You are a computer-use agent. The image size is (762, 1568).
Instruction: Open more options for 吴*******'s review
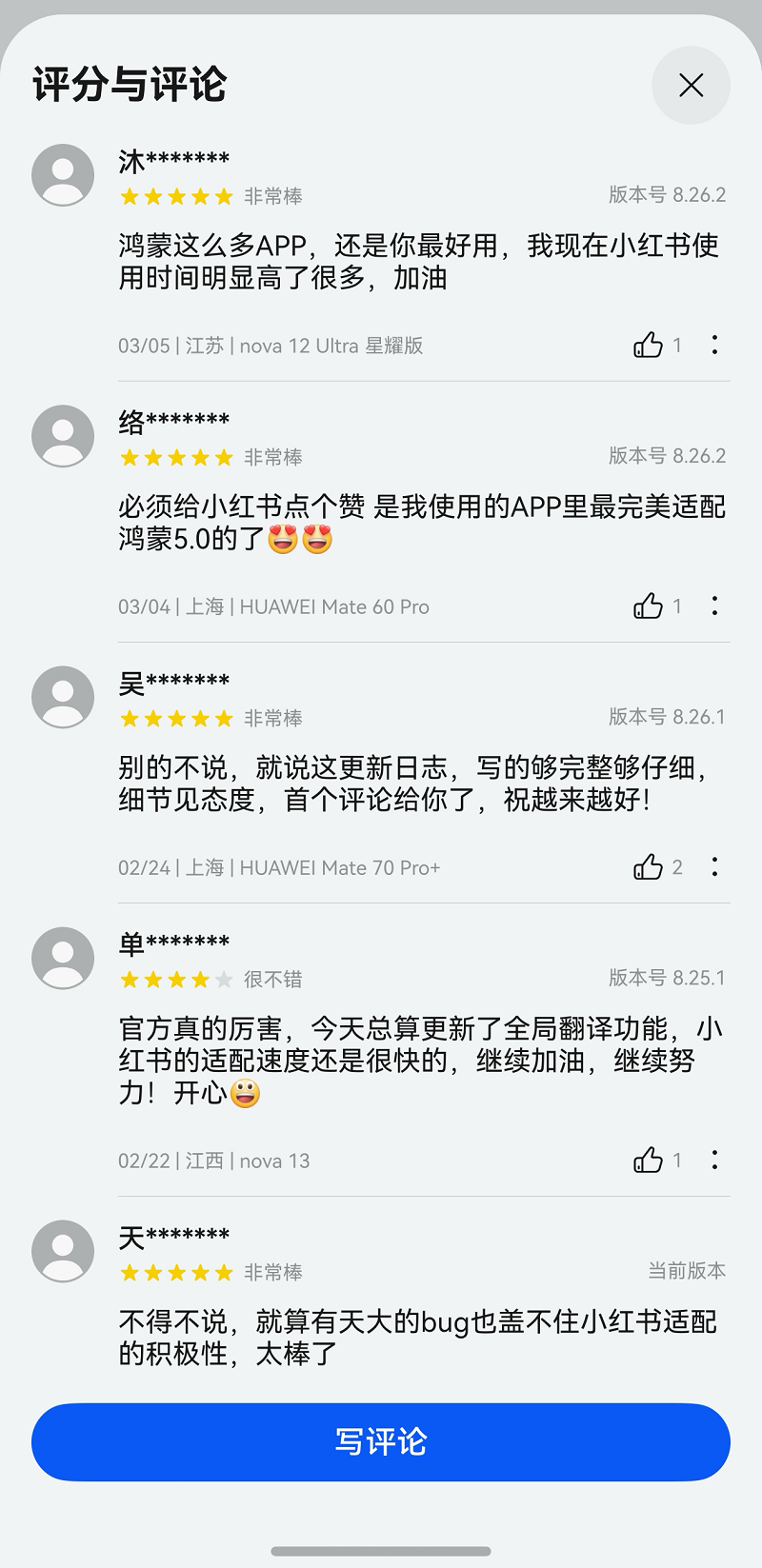point(714,866)
